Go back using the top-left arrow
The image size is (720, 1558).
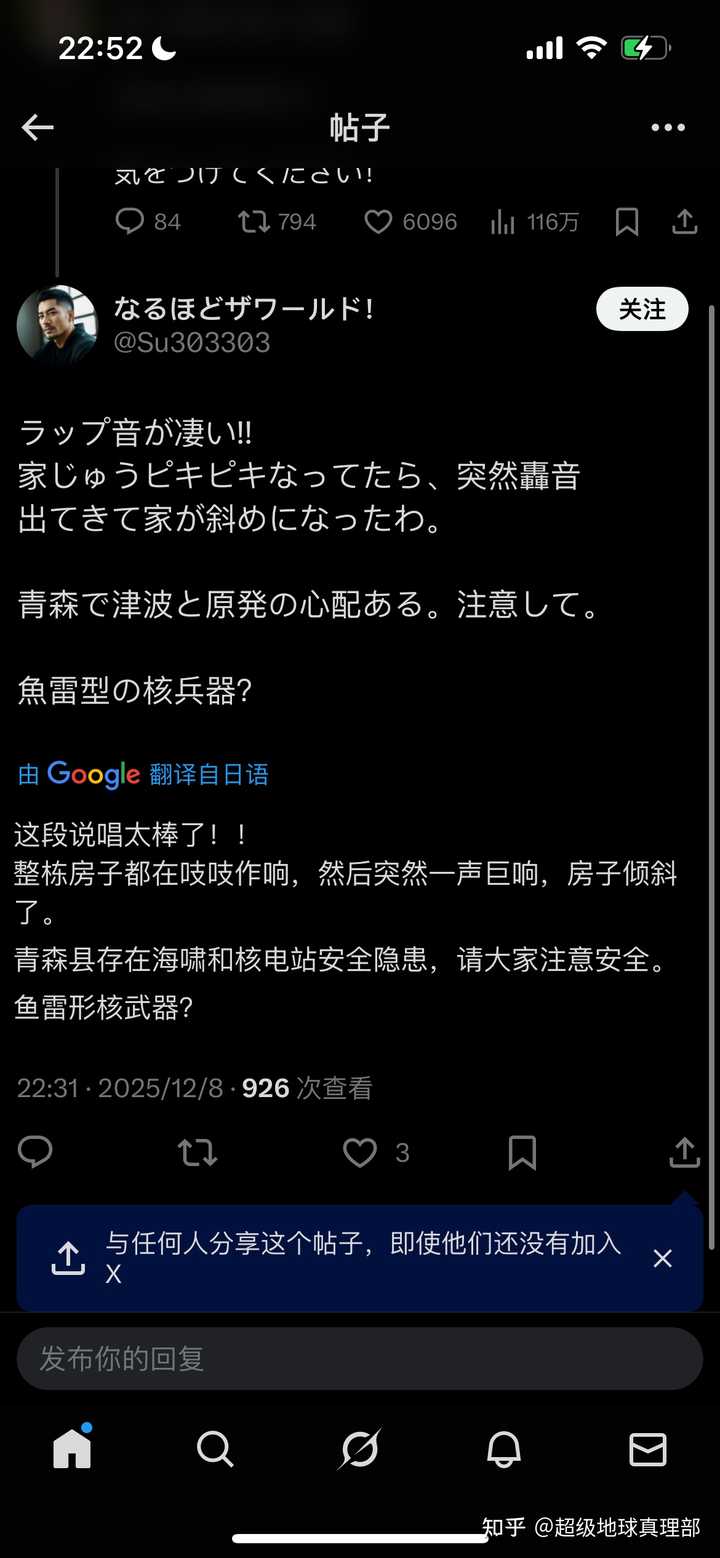38,127
